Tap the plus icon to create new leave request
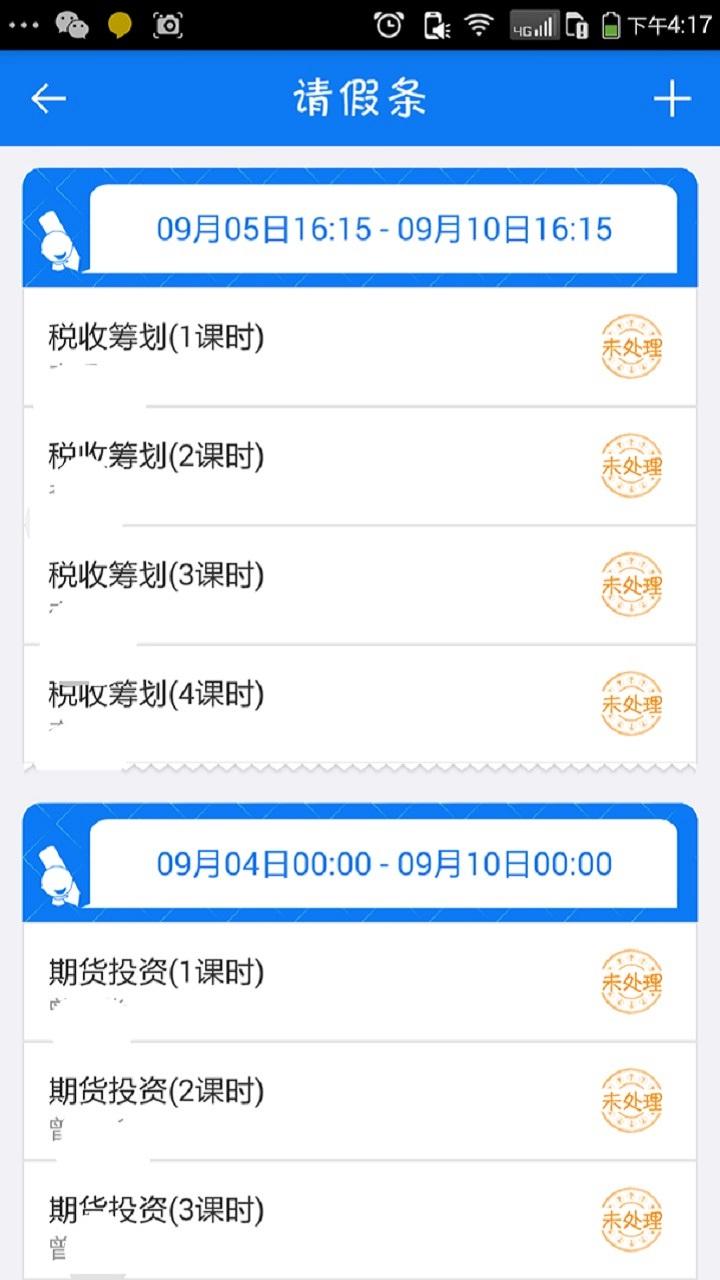This screenshot has width=720, height=1280. [672, 99]
